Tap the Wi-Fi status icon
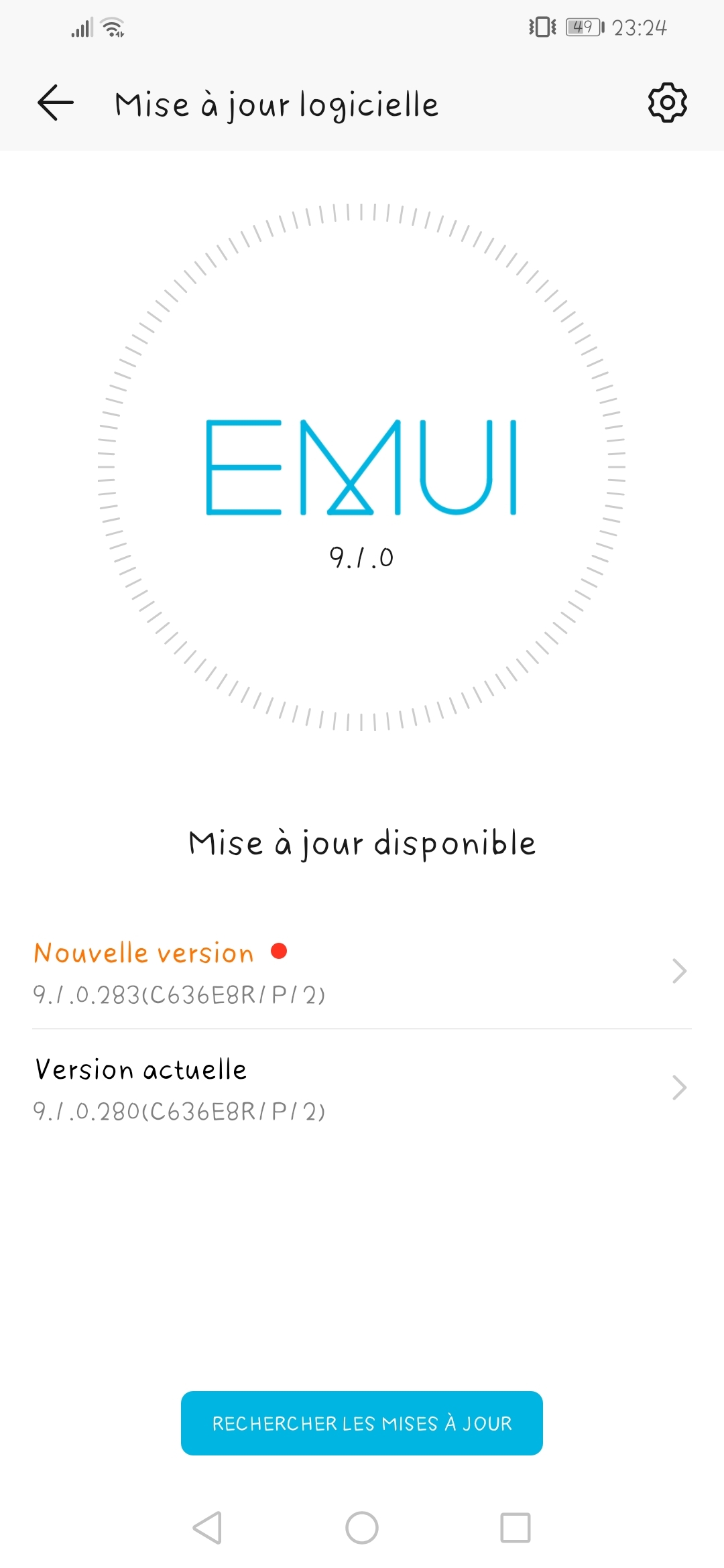 [111, 27]
